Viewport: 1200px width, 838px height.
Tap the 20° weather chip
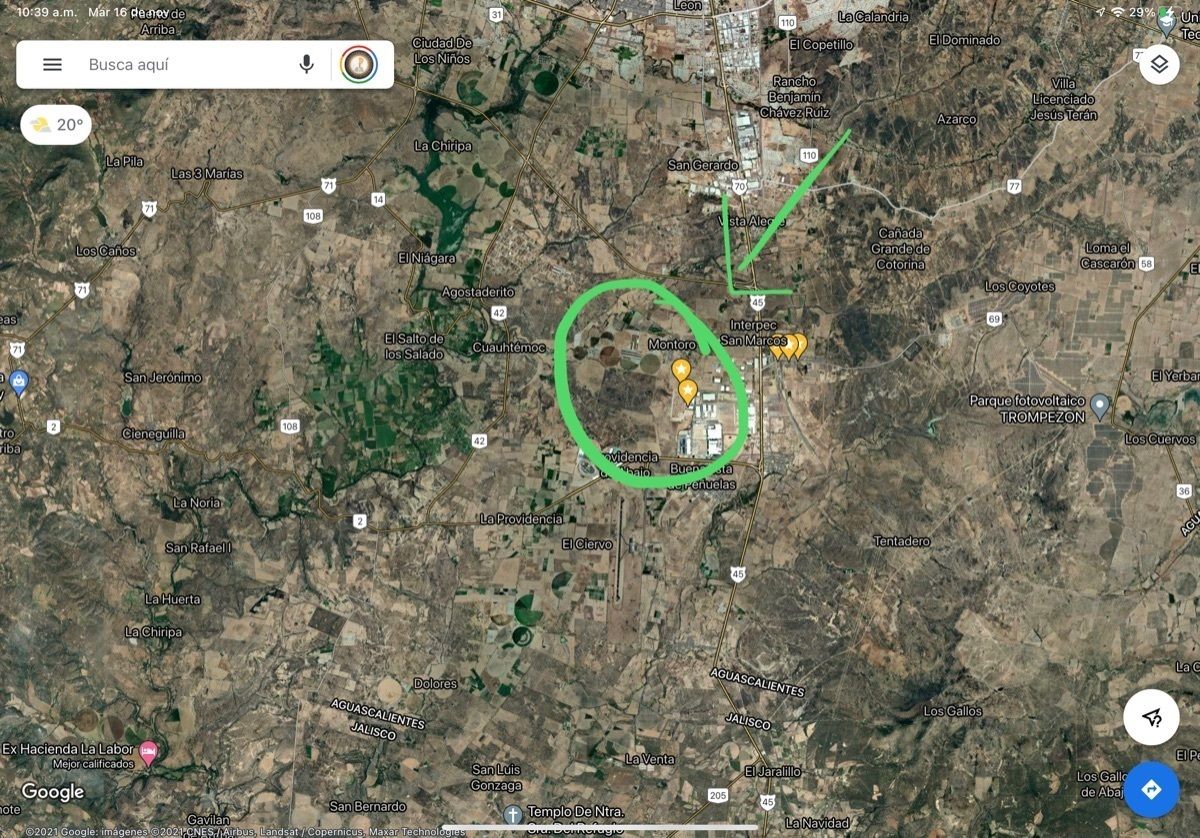tap(57, 125)
